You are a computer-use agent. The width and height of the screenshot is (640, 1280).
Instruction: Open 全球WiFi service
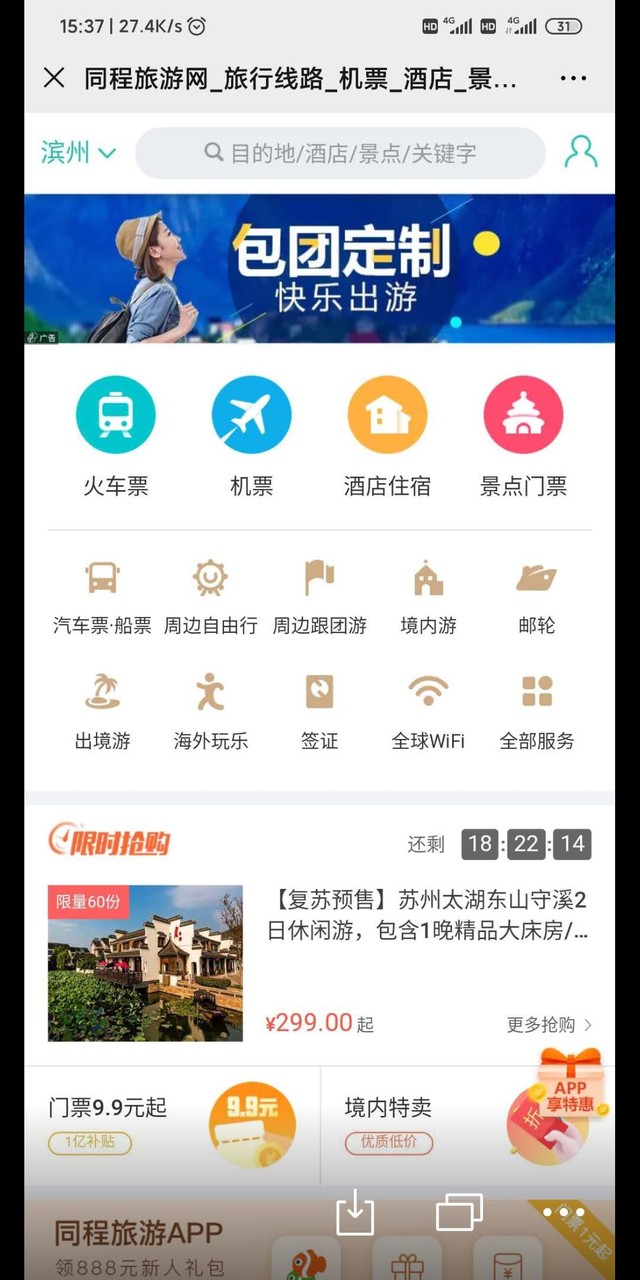[x=428, y=712]
